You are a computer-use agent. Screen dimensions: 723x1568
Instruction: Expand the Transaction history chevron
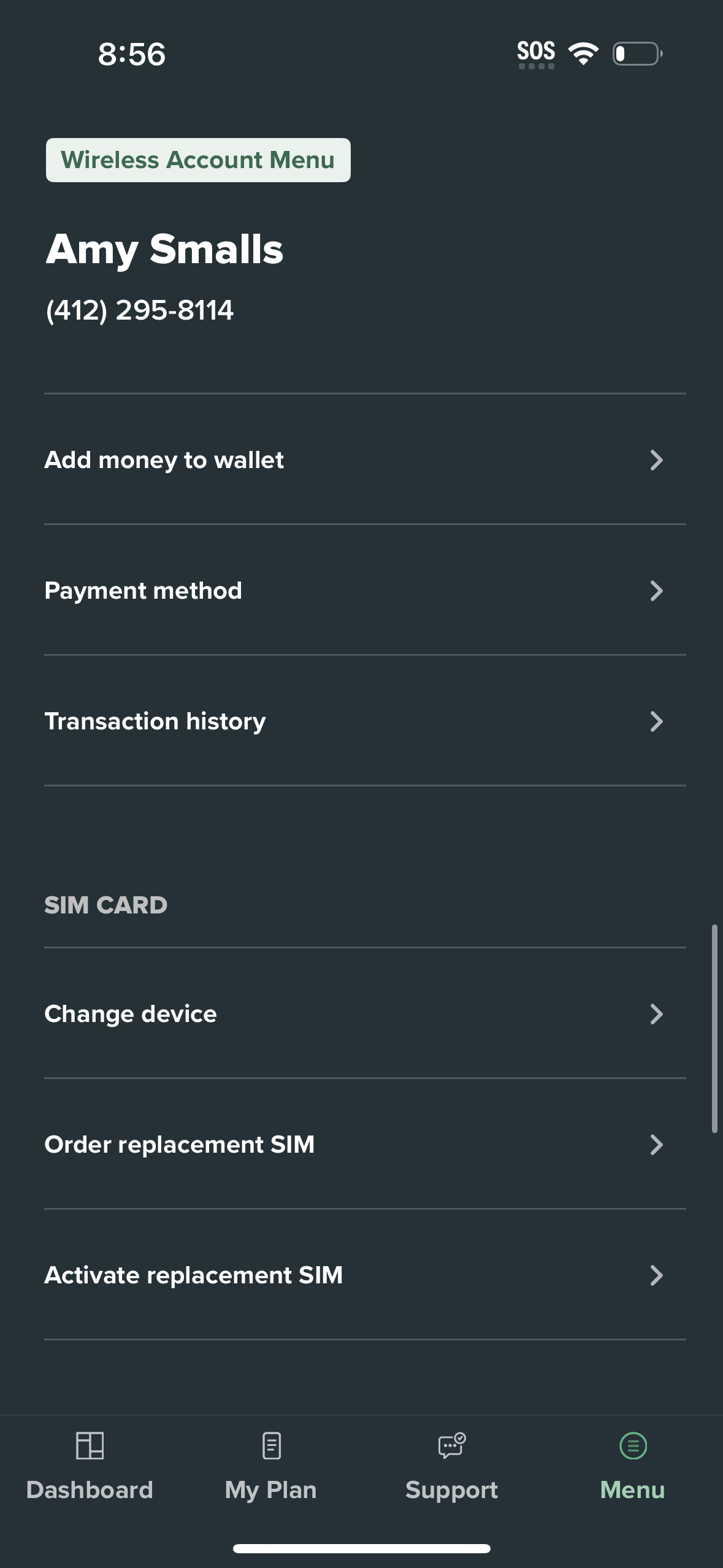point(656,722)
